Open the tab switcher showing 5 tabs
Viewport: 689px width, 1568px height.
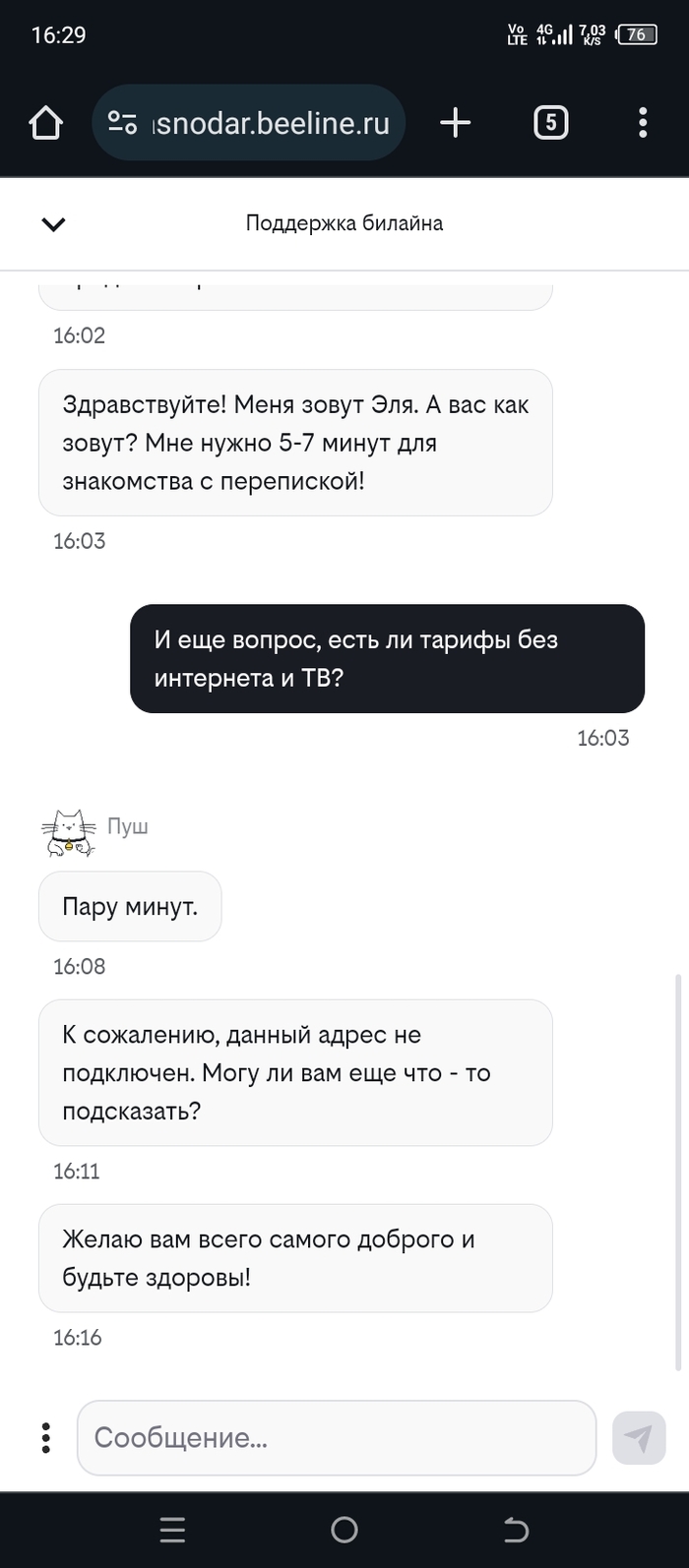click(x=550, y=123)
